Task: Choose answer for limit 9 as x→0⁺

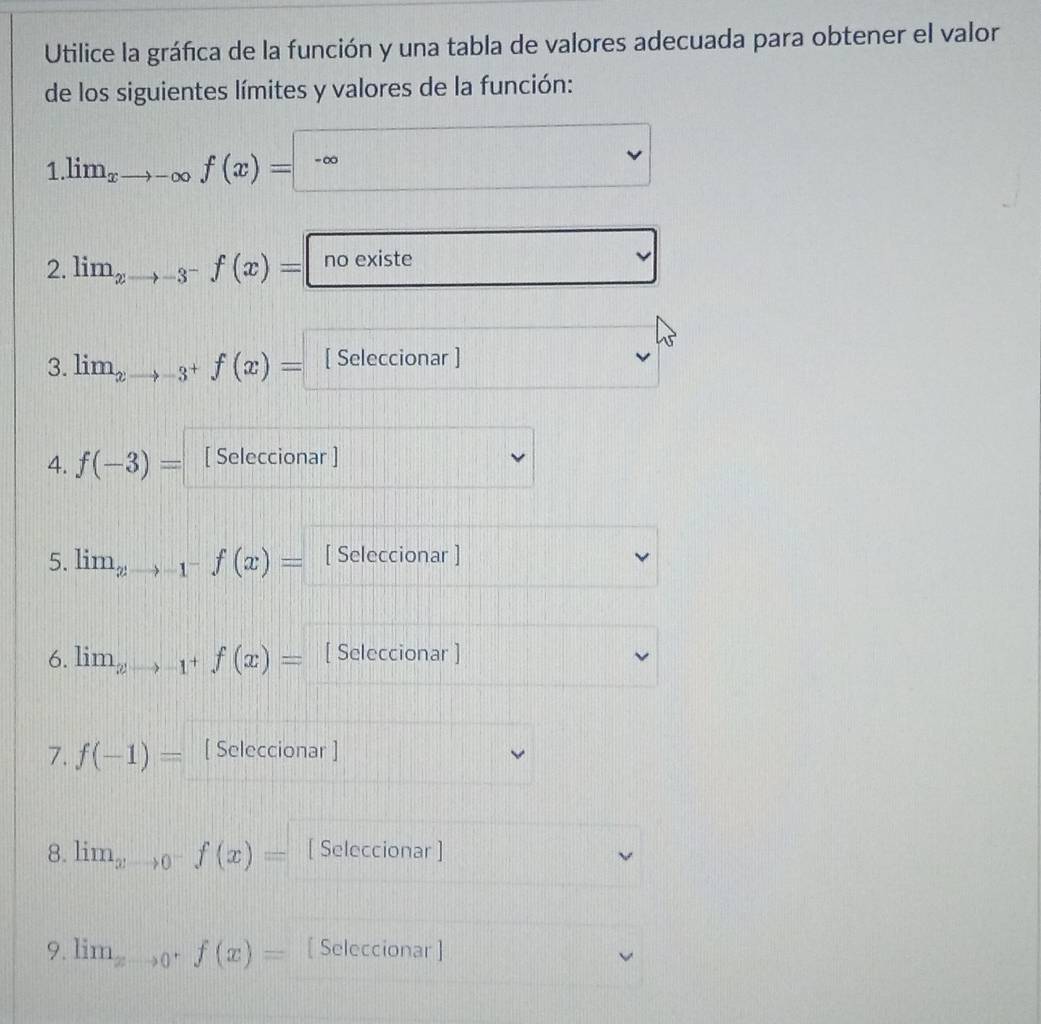Action: 466,951
